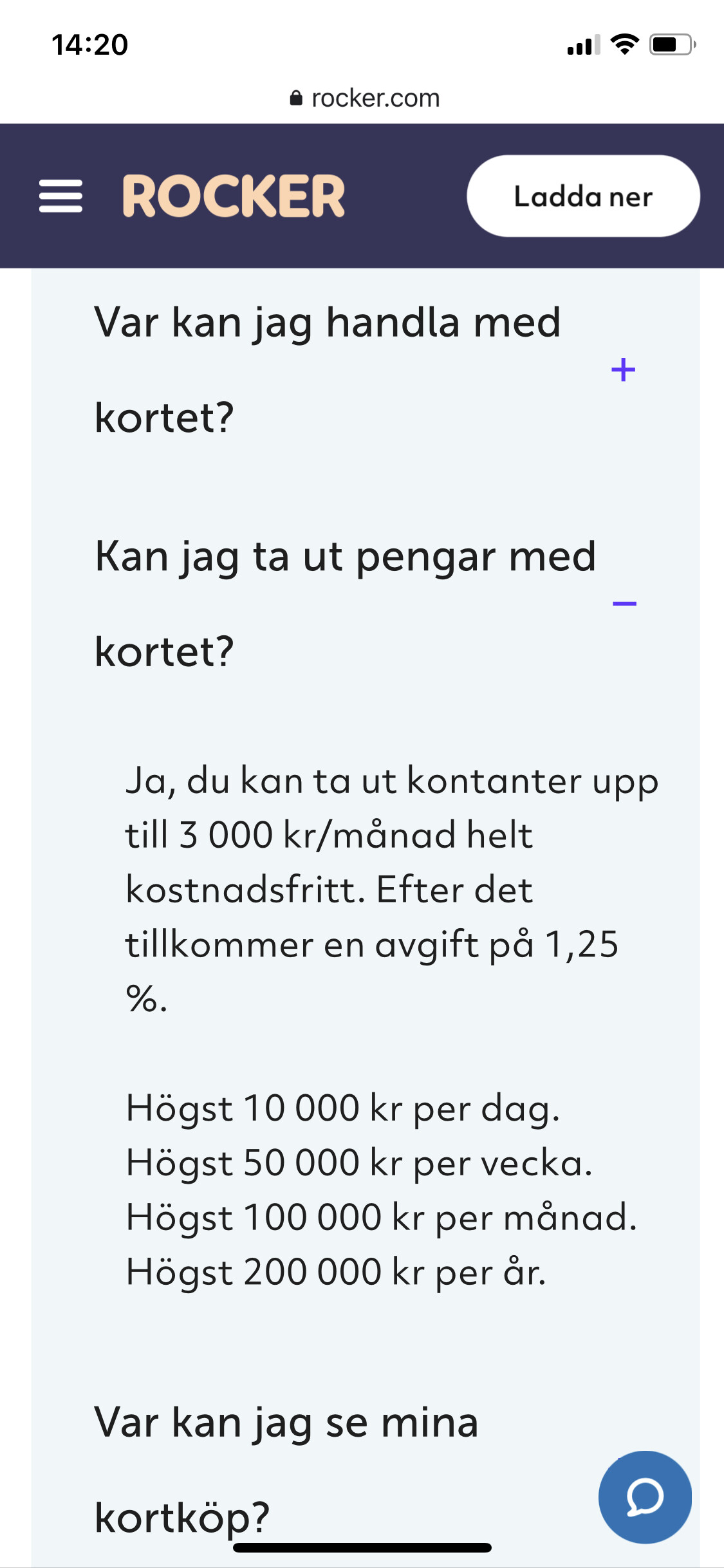Tap the rocker.com address bar
This screenshot has width=724, height=1568.
tap(364, 98)
